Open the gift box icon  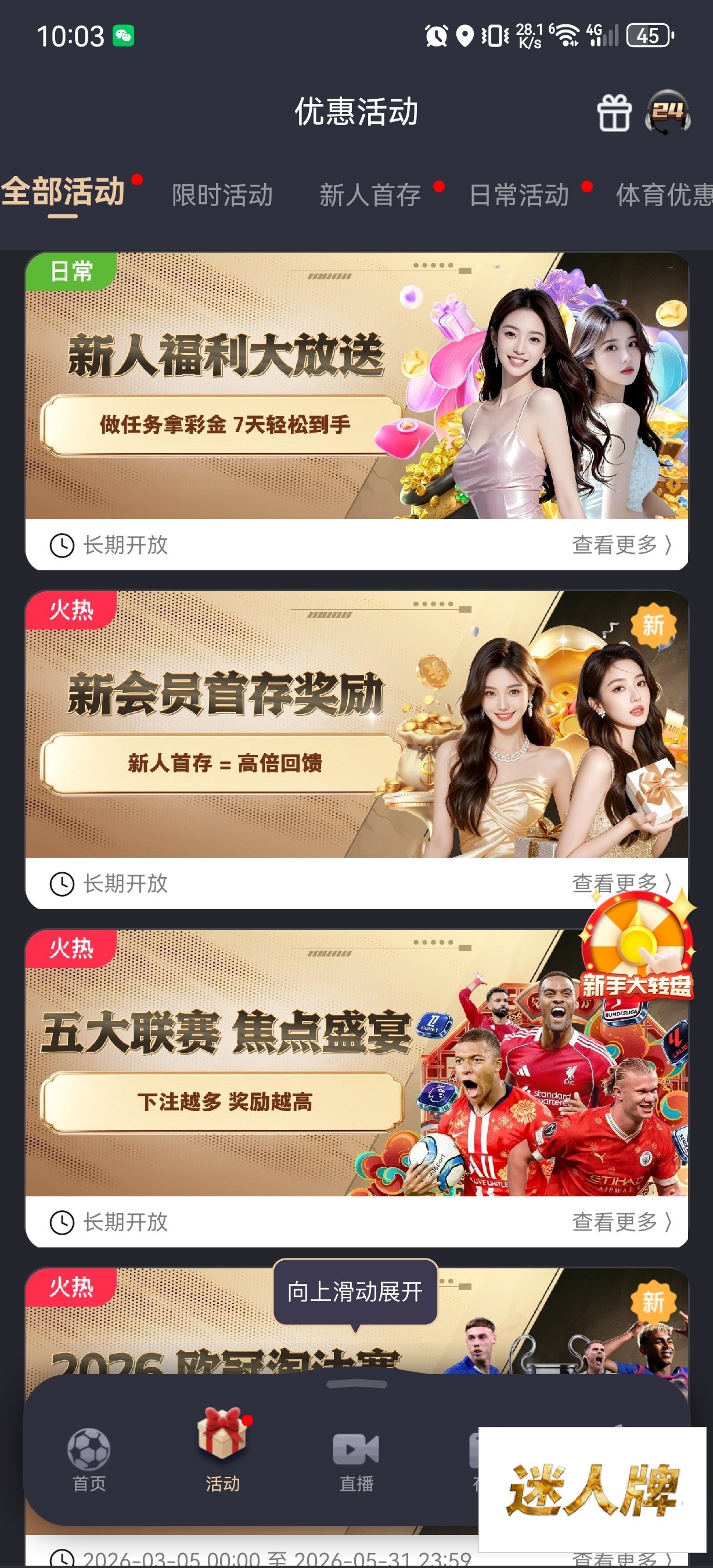pos(614,113)
